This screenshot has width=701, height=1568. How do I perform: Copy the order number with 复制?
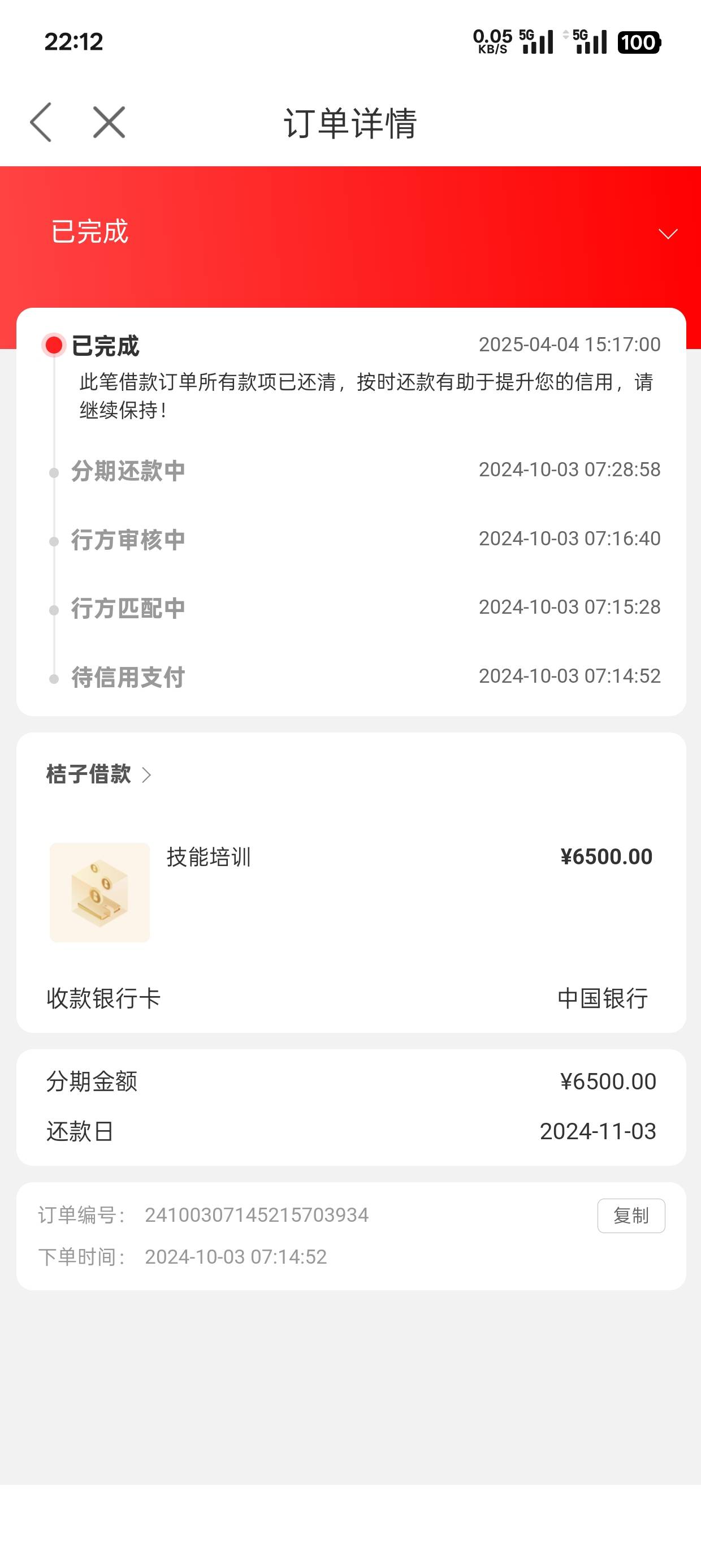coord(631,1216)
